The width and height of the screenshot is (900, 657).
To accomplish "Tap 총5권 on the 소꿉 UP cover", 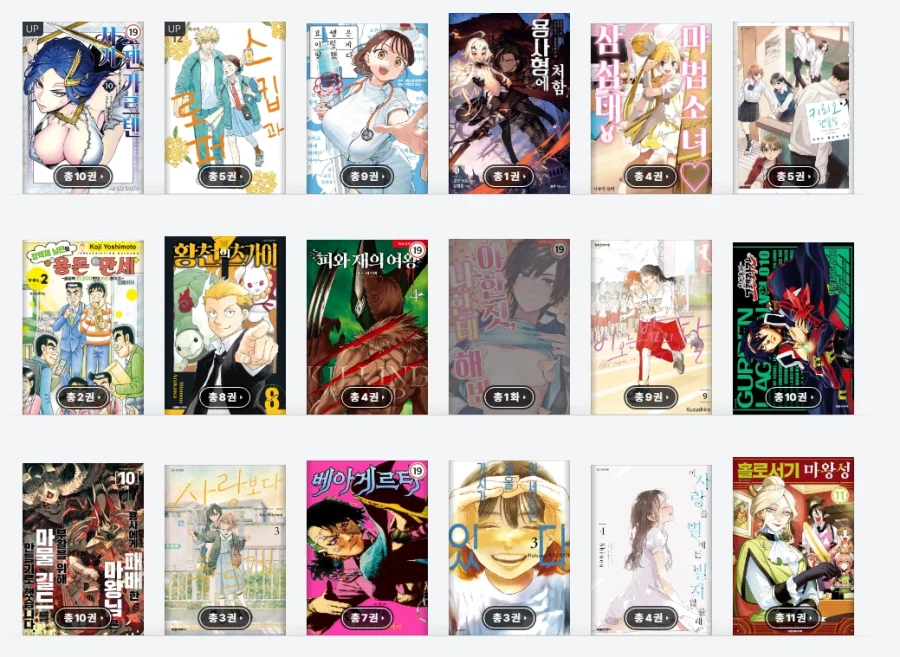I will (225, 177).
